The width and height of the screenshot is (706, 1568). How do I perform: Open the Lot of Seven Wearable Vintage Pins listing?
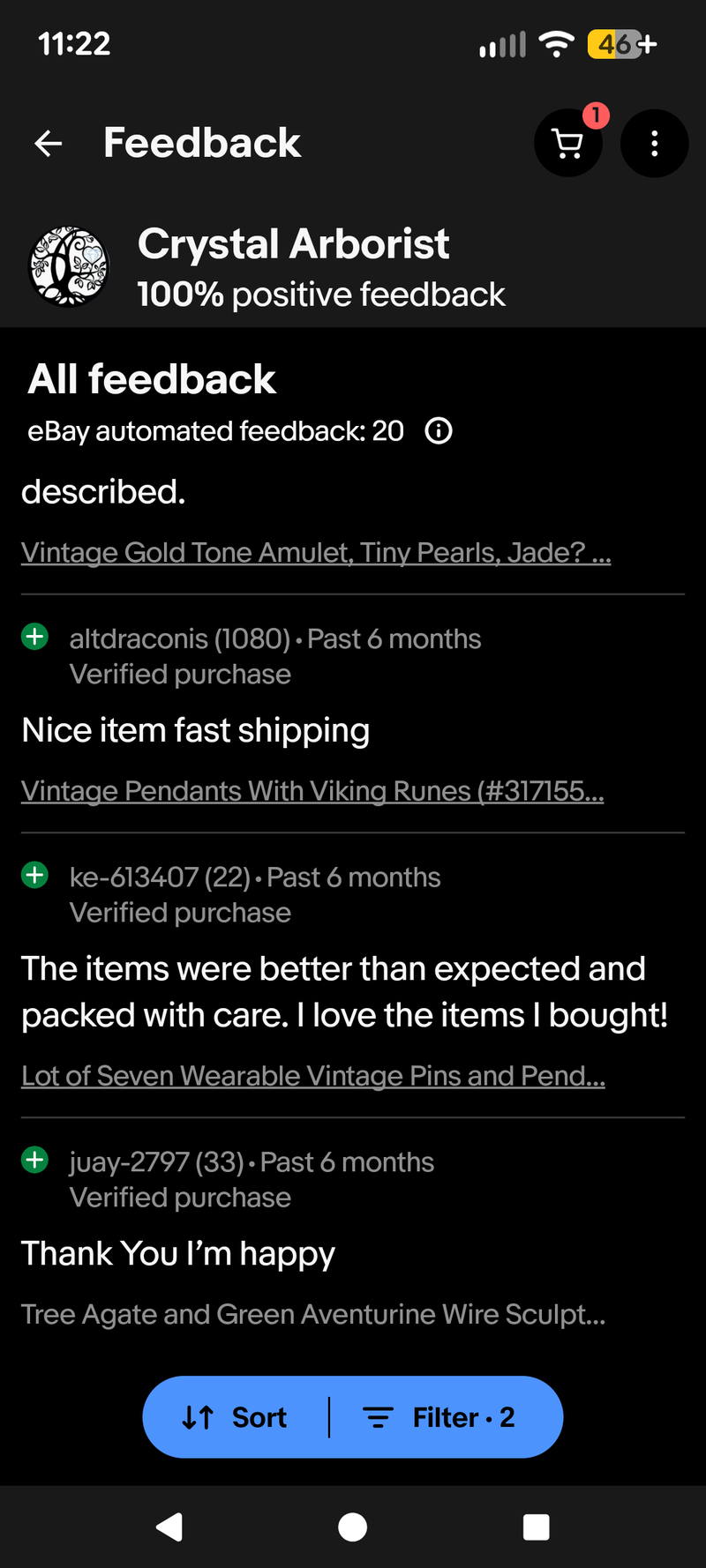tap(312, 1075)
